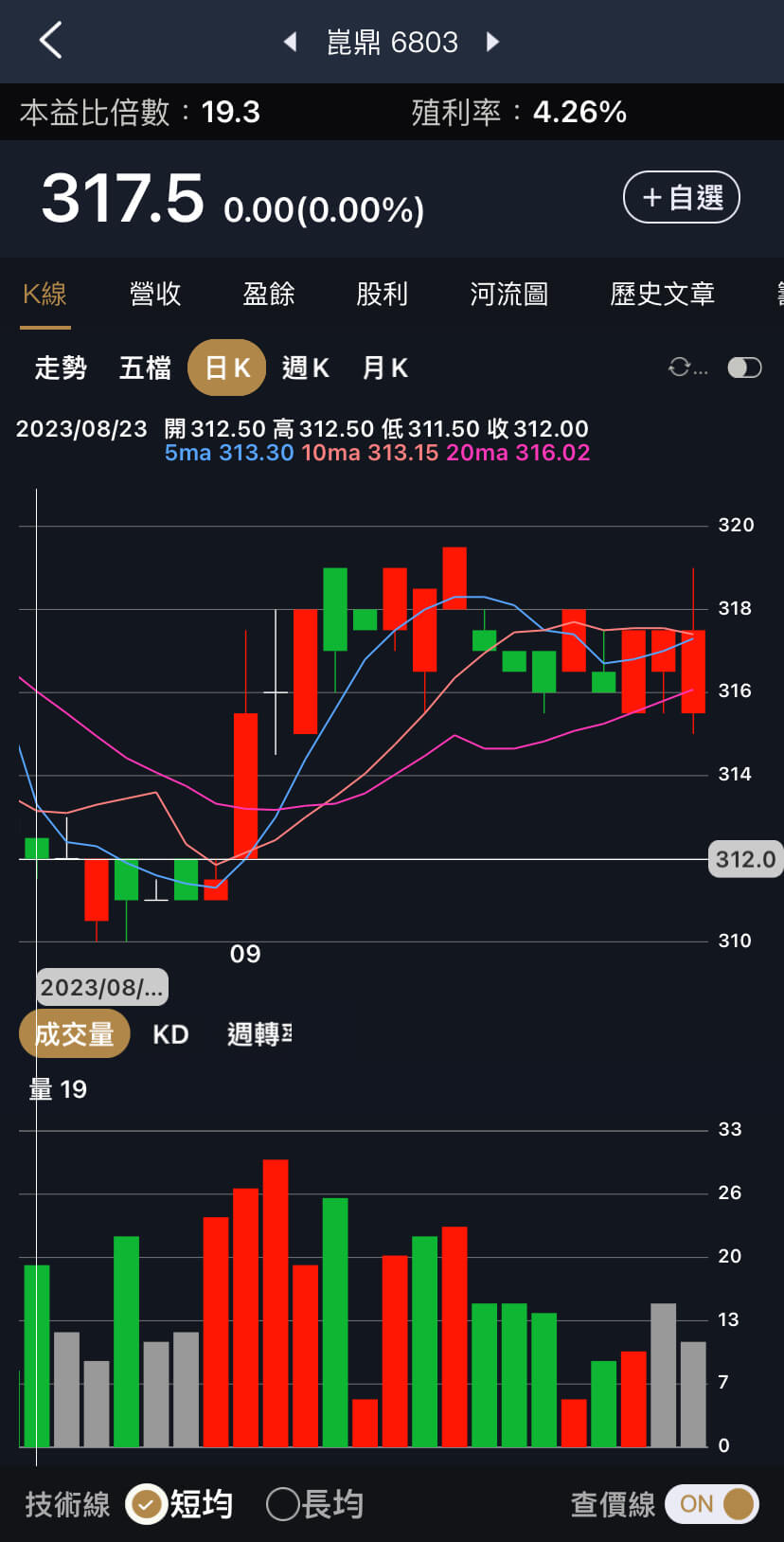
Task: Show 五檔 order book view
Action: pos(145,368)
